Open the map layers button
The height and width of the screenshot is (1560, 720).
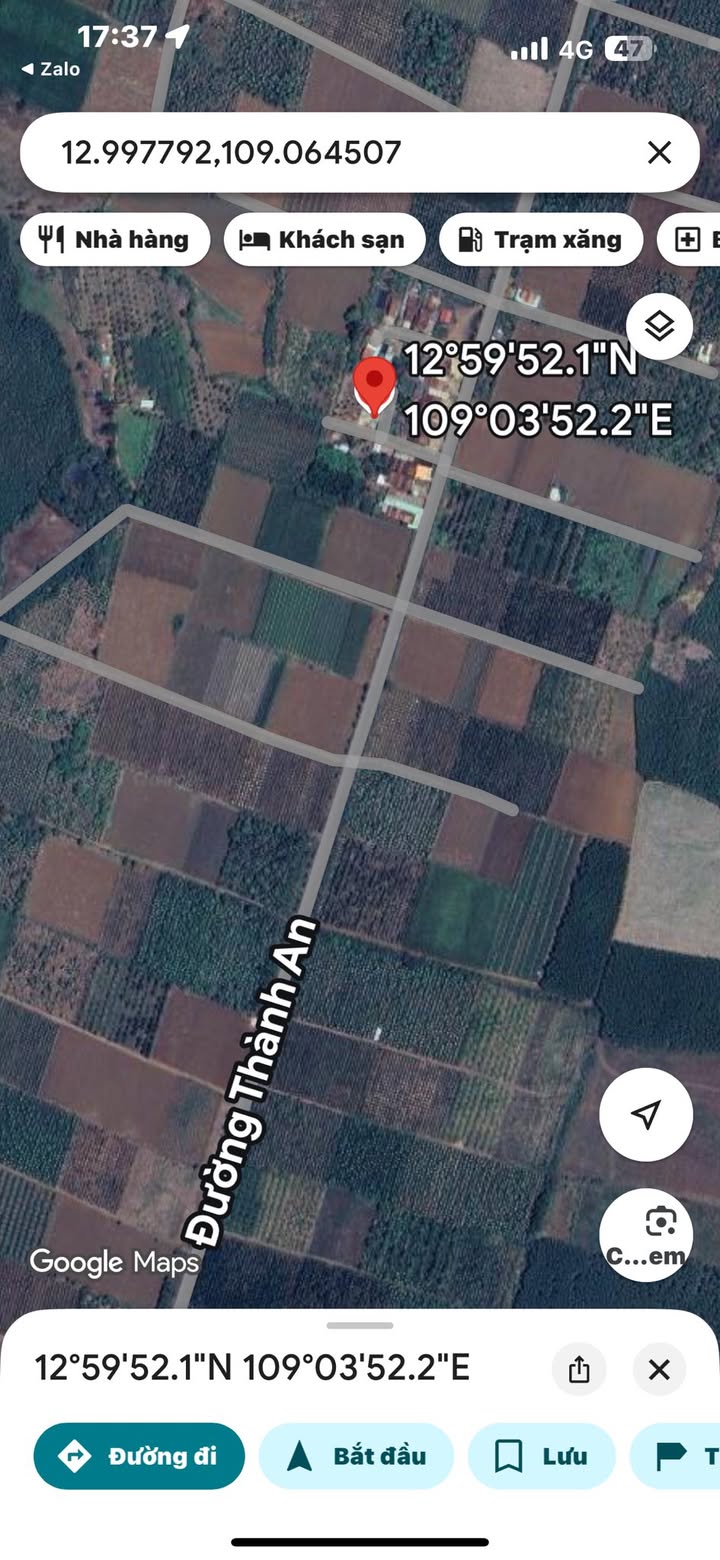point(659,326)
